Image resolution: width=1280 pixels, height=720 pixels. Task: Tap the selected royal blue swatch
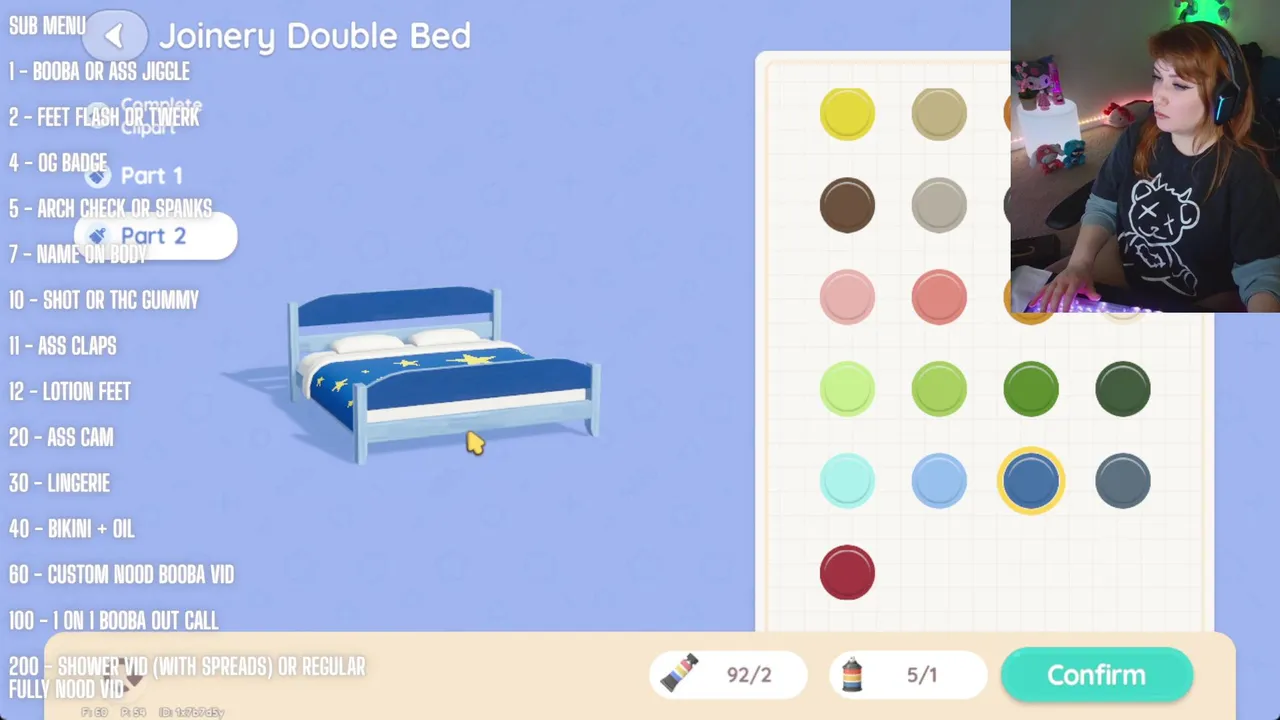pos(1031,481)
